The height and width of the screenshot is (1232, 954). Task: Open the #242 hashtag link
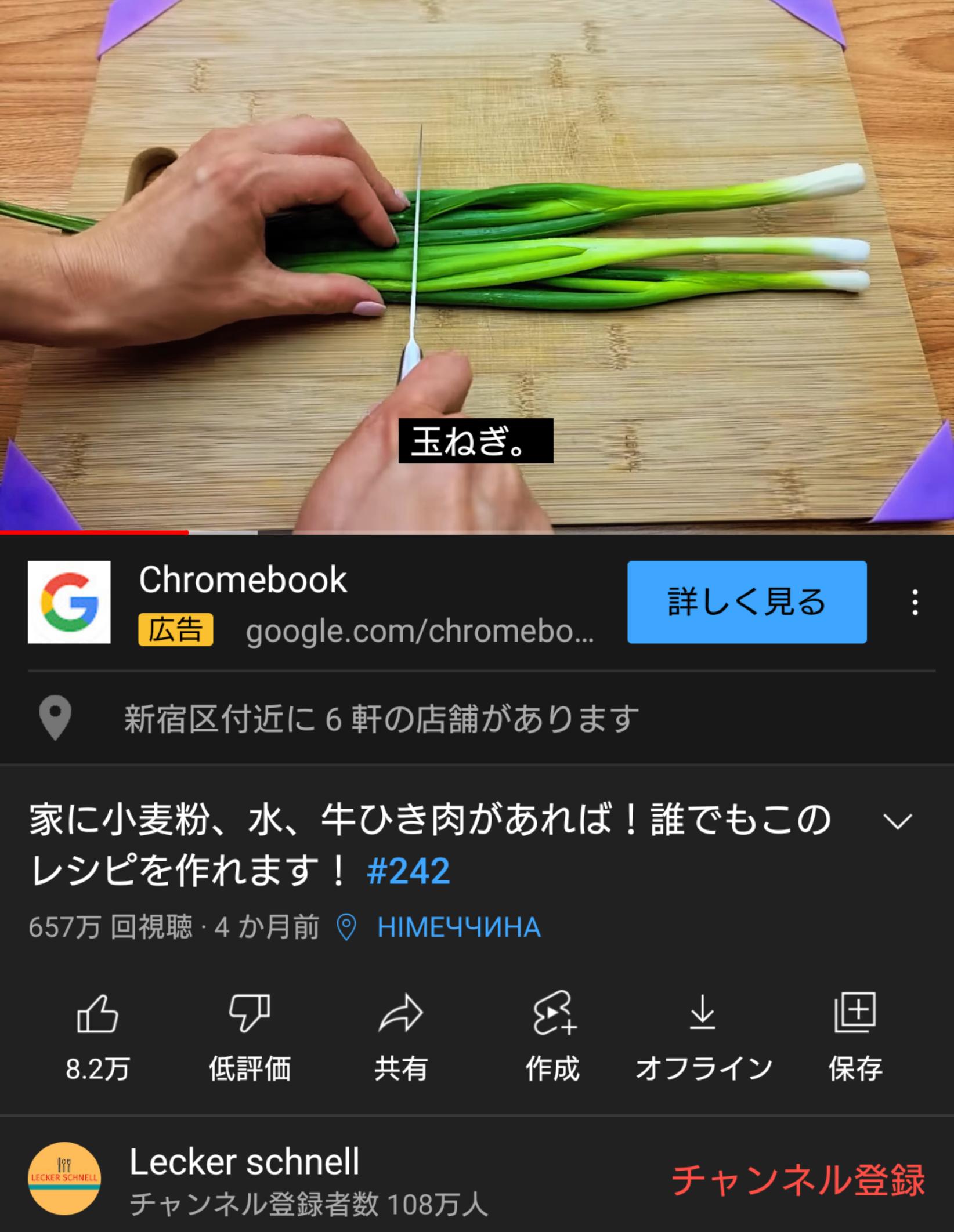coord(409,871)
